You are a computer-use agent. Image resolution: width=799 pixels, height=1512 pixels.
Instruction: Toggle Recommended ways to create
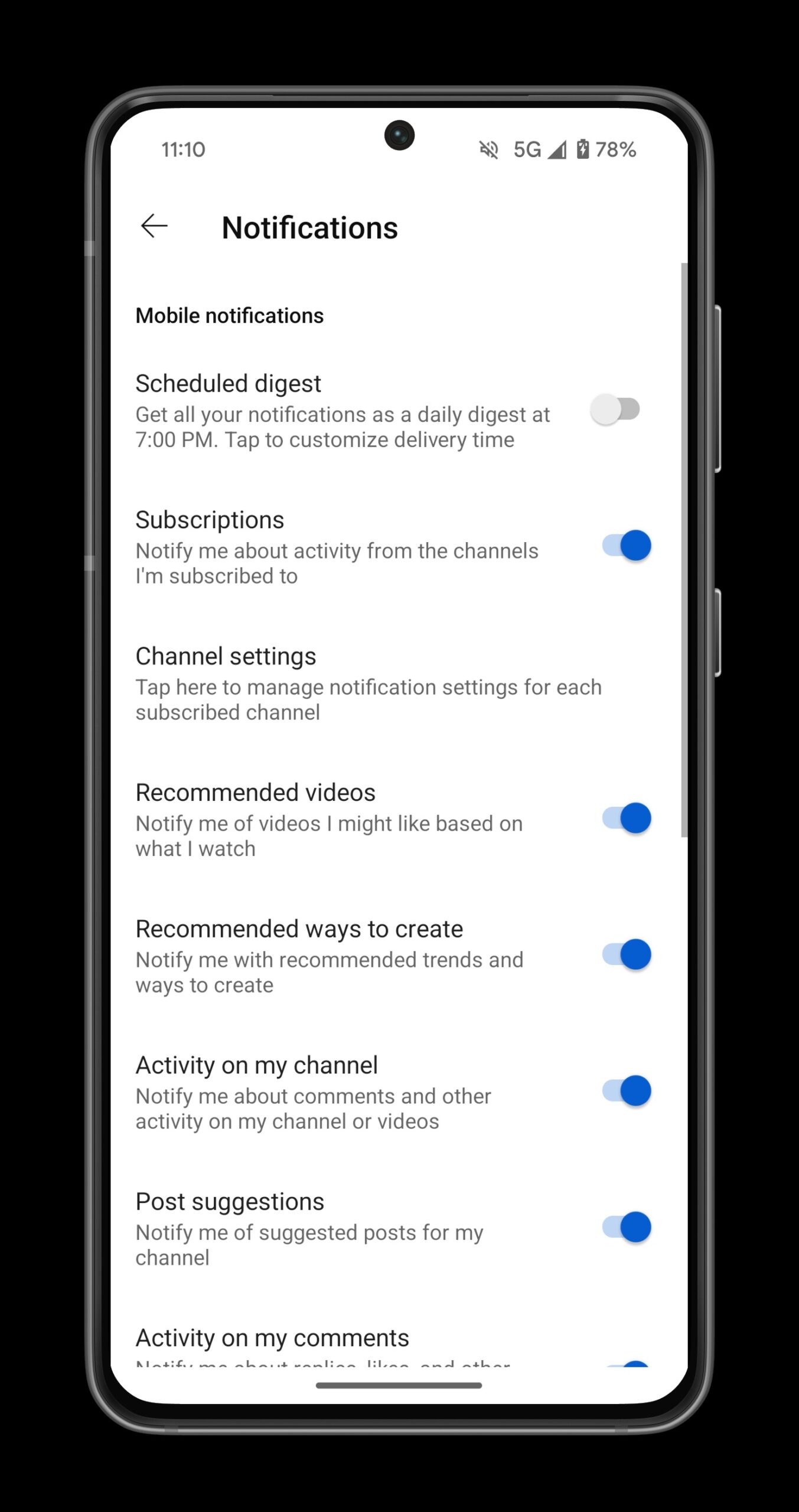[x=626, y=954]
